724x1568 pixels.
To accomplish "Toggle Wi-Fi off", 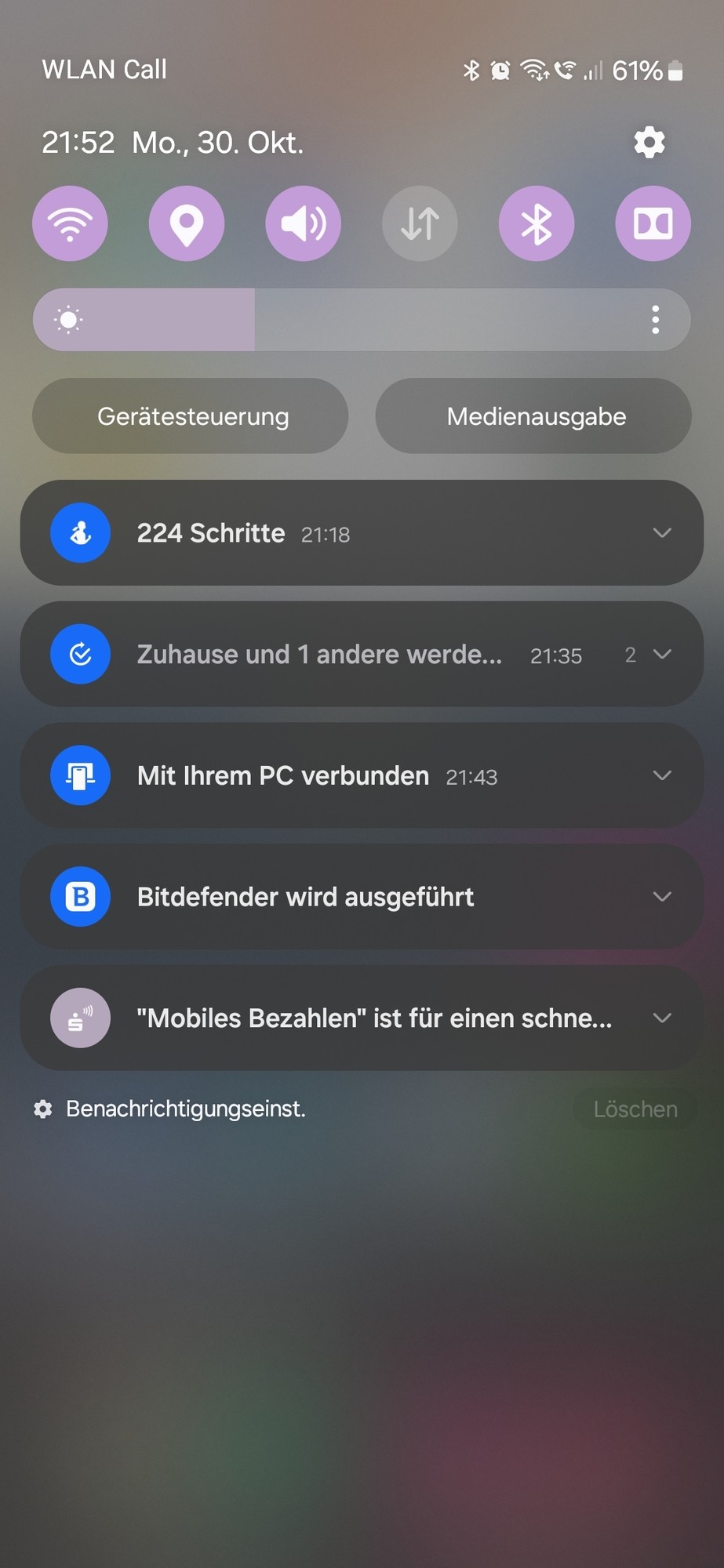I will [x=70, y=223].
